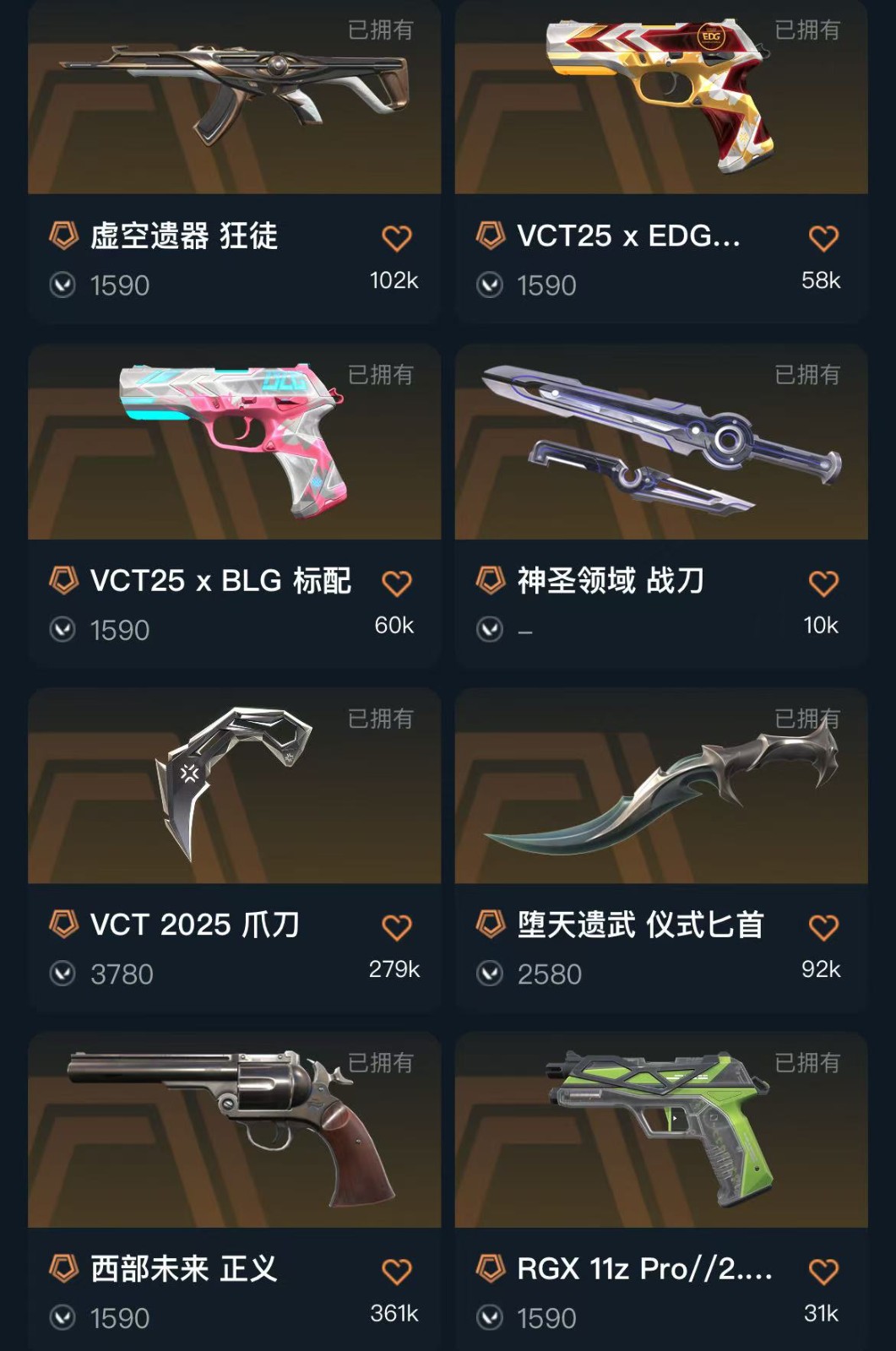Open the 虚空遗器 狂徒 skin card
896x1351 pixels.
[x=234, y=101]
